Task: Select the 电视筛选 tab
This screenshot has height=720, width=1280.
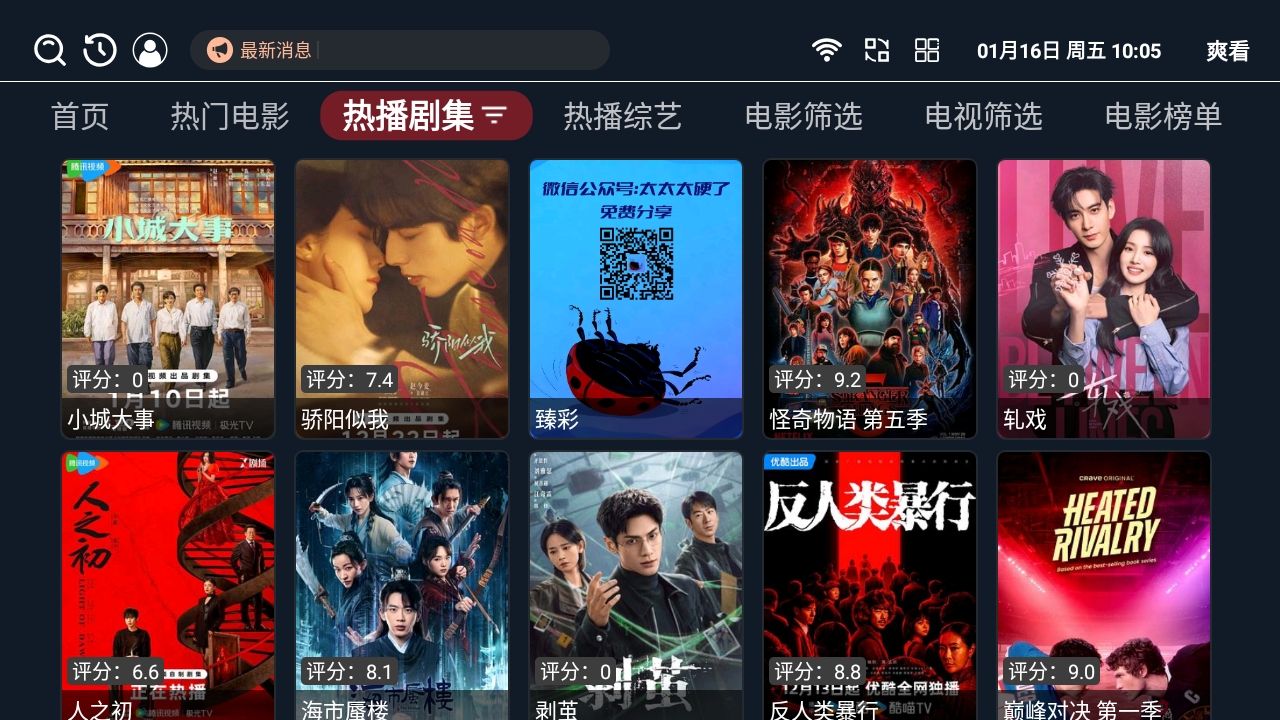Action: [x=983, y=117]
